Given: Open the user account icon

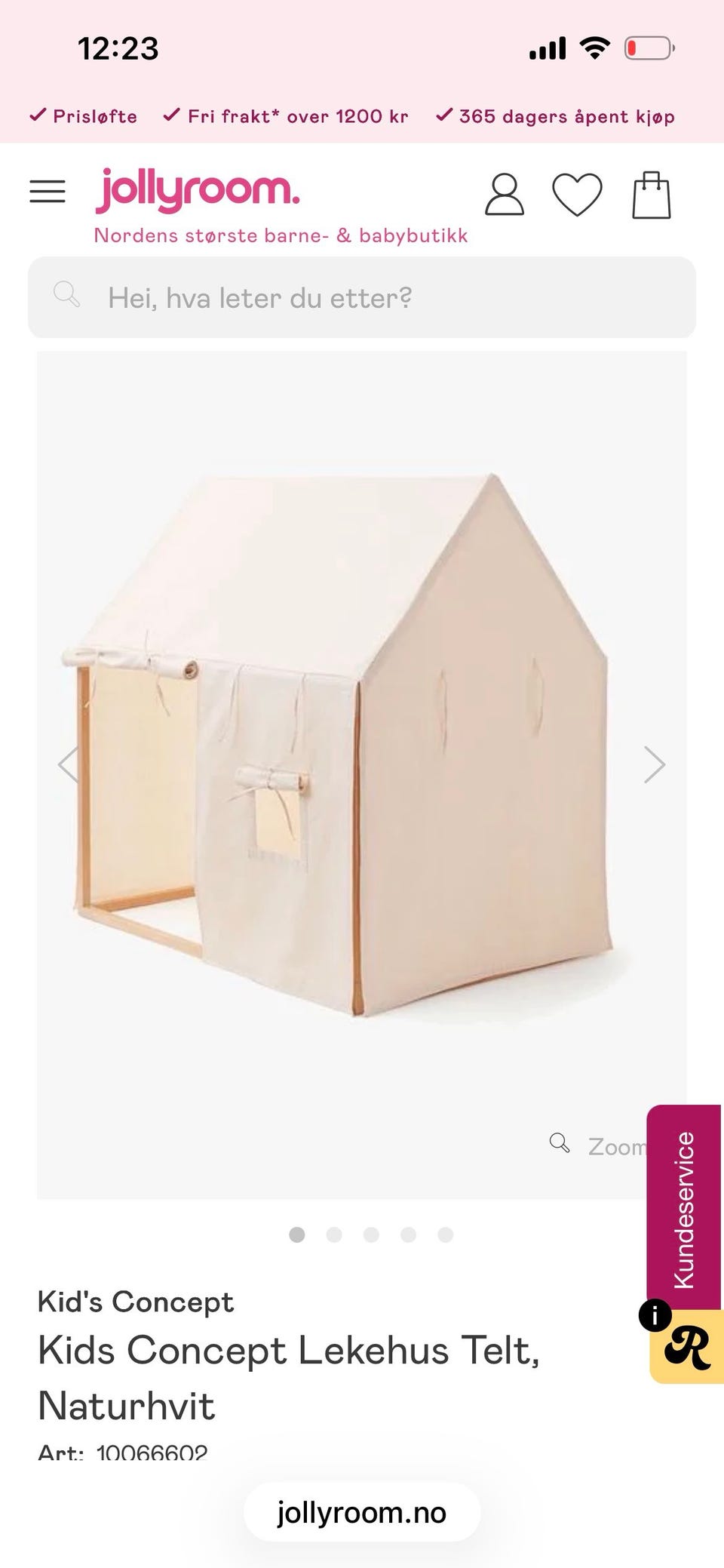Looking at the screenshot, I should pos(504,195).
